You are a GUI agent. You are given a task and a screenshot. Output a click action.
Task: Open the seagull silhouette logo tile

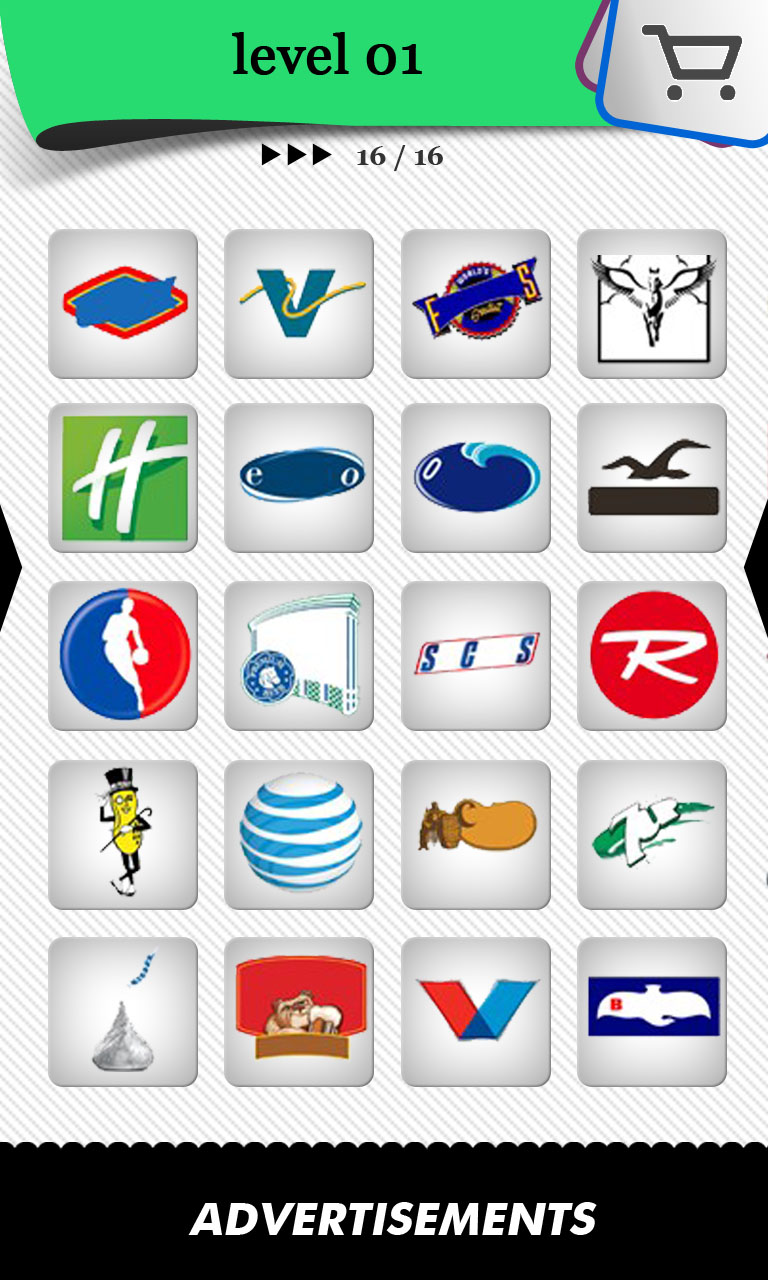click(652, 478)
